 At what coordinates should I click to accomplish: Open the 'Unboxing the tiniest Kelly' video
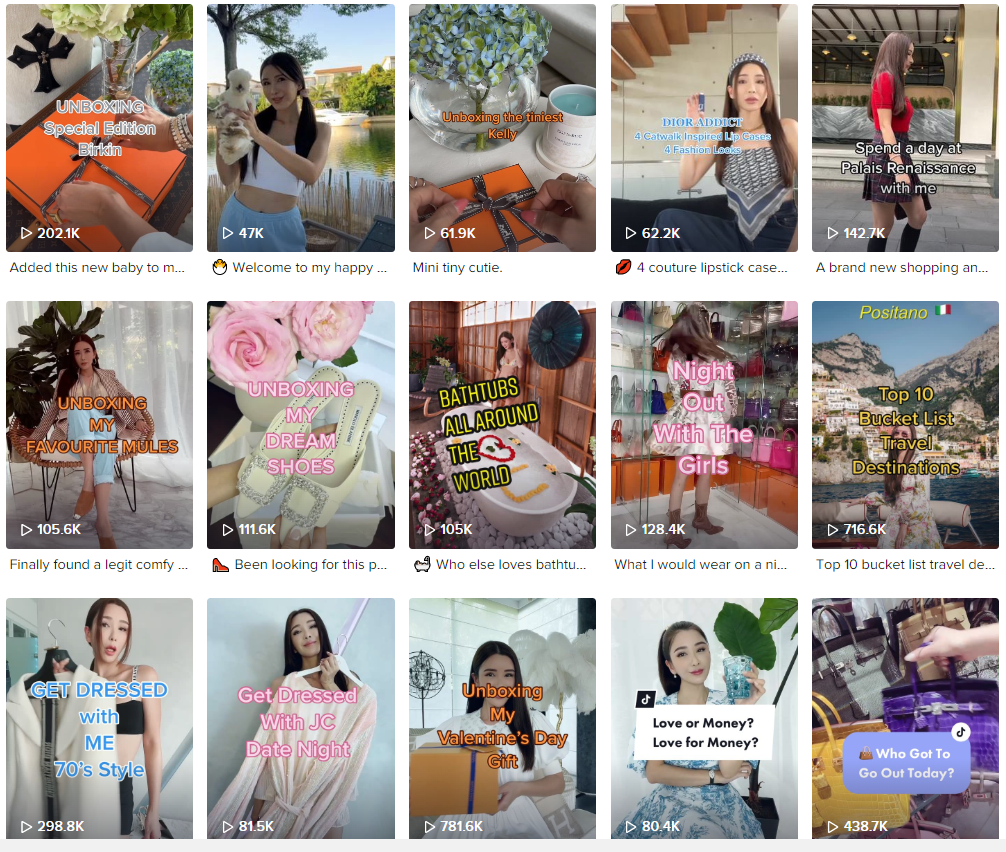pyautogui.click(x=502, y=128)
